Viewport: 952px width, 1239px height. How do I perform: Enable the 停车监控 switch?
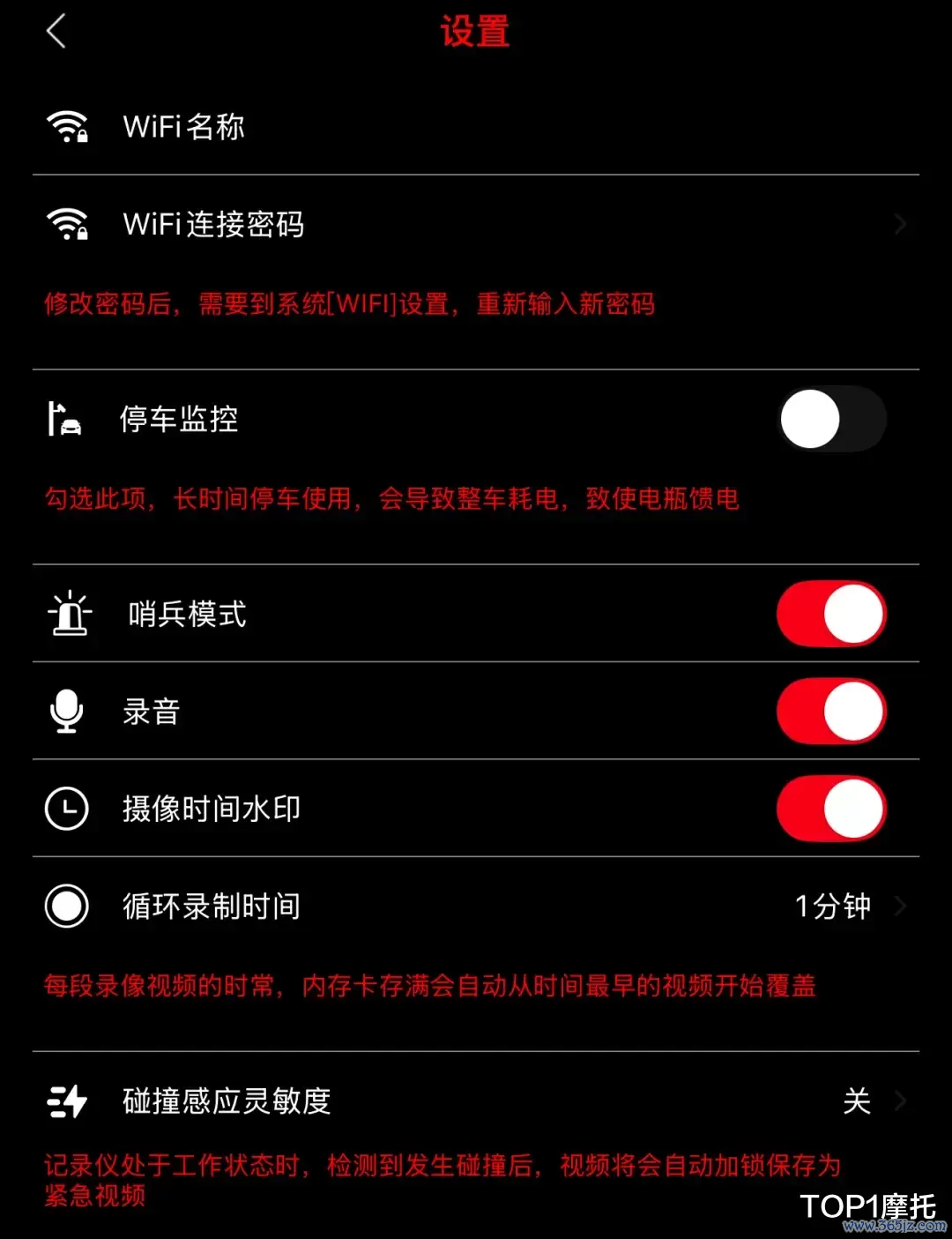coord(831,419)
